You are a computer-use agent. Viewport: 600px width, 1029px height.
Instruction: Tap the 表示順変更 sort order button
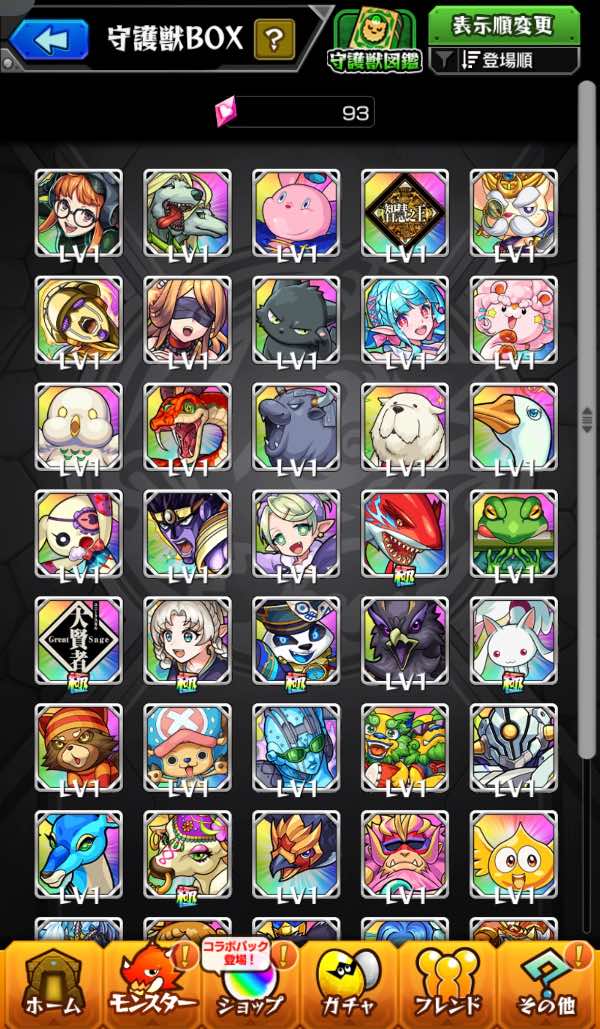tap(504, 24)
